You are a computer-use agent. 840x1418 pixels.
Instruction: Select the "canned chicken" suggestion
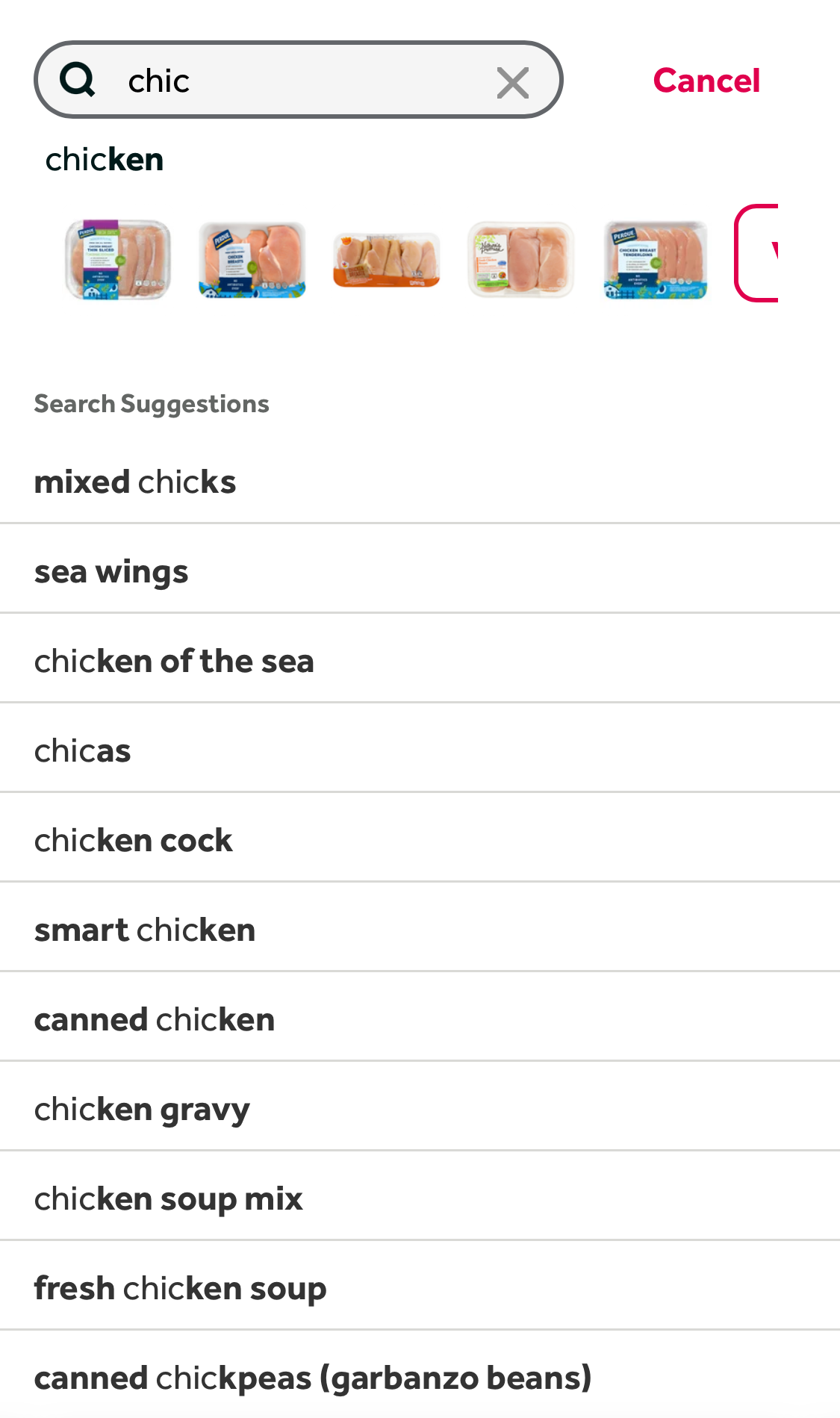click(x=155, y=1018)
